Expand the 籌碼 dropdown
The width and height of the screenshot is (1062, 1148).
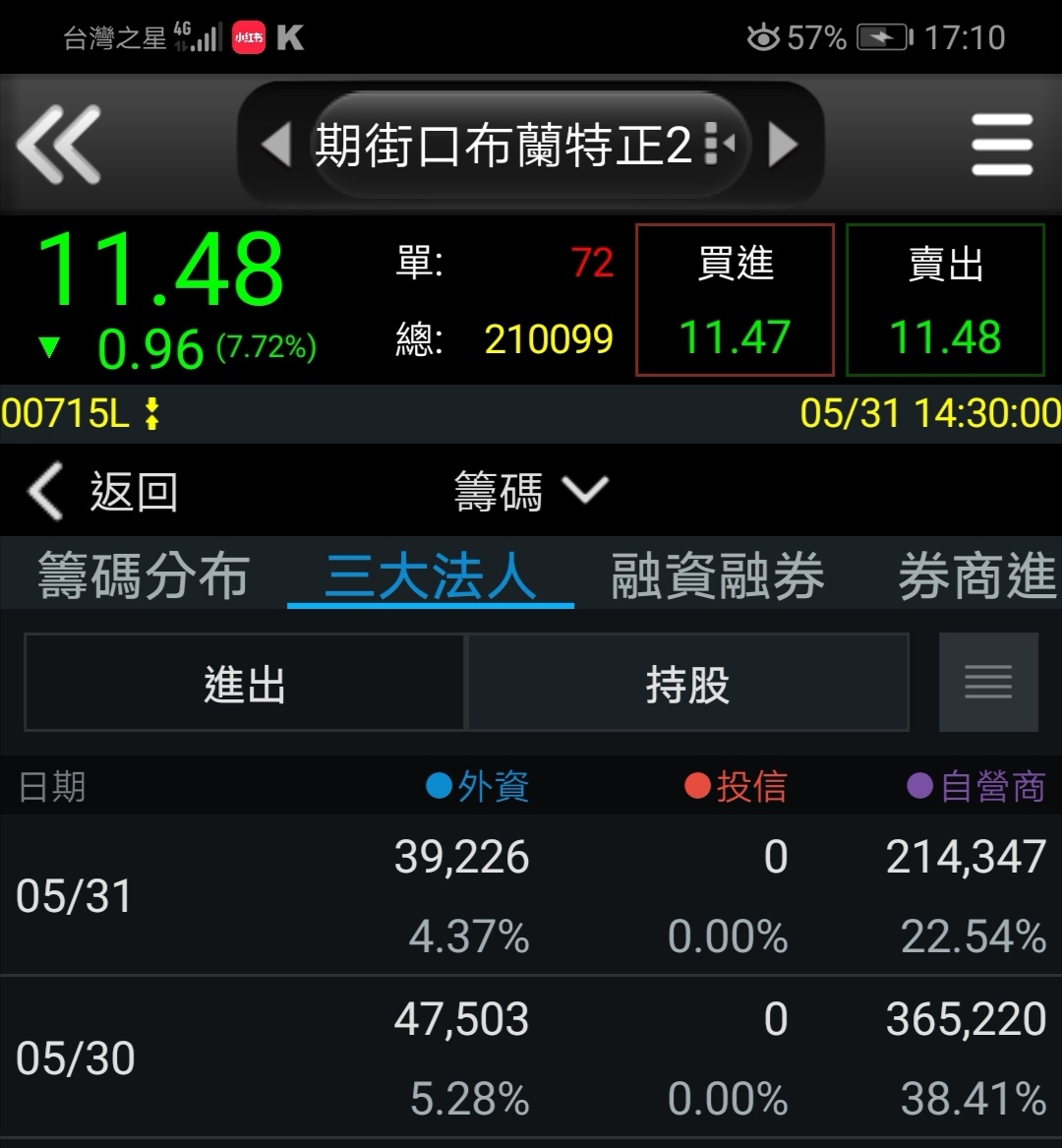pos(531,491)
